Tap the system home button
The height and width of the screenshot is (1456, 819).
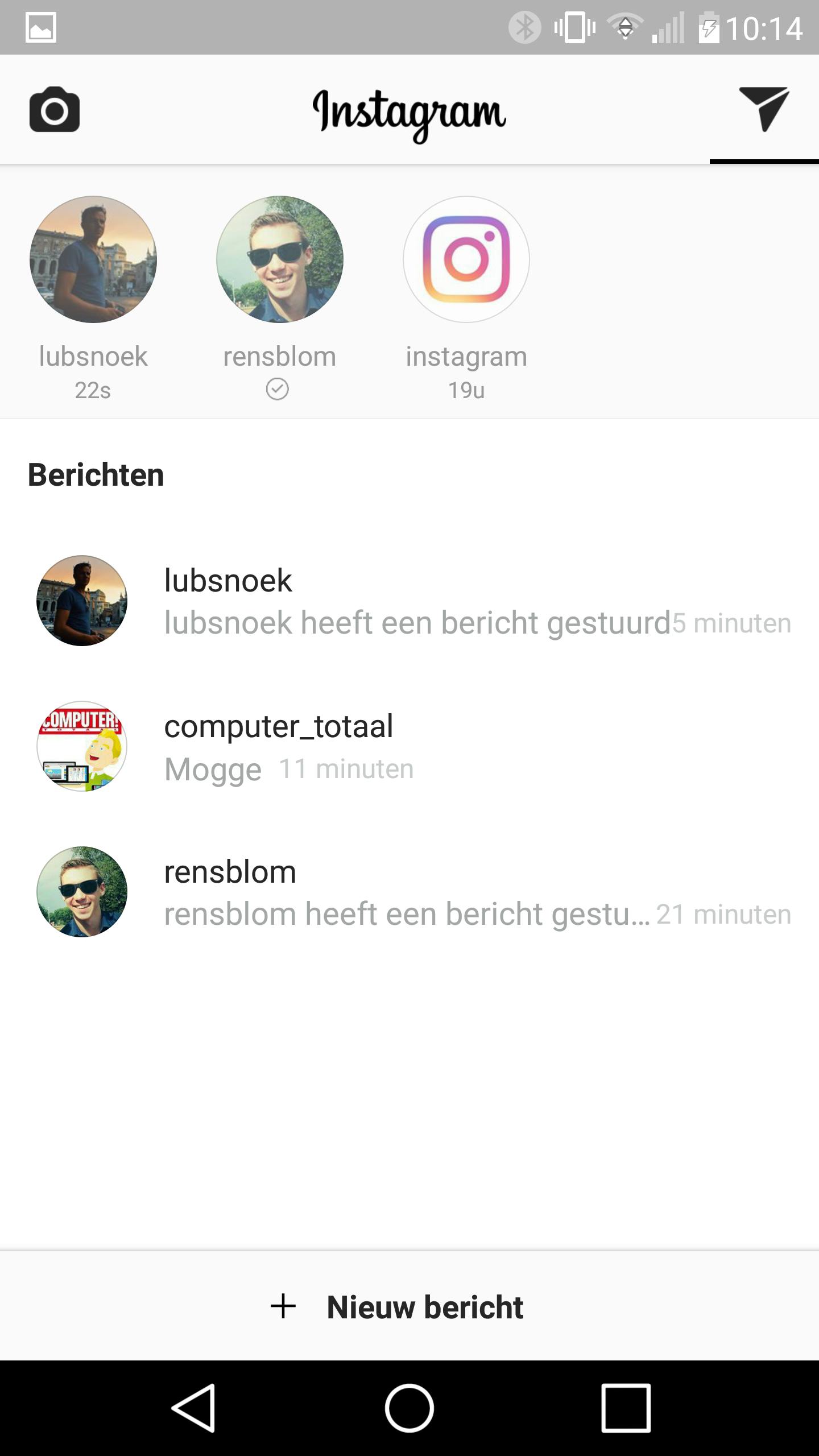(x=409, y=1408)
